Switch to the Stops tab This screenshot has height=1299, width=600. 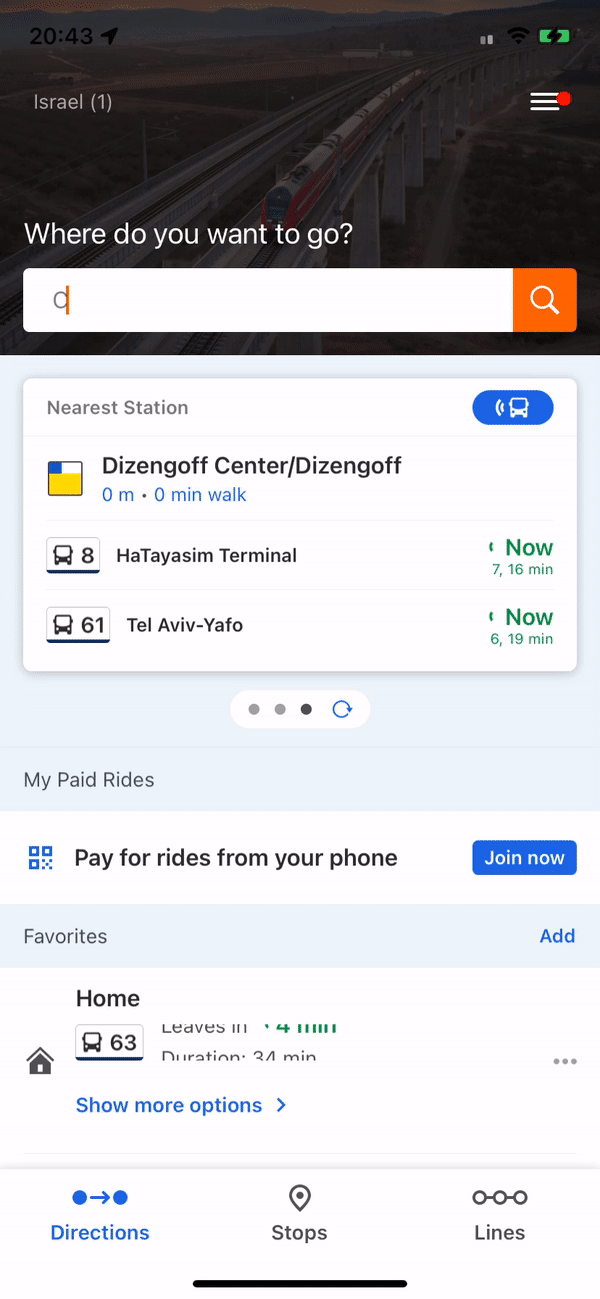pos(299,1213)
